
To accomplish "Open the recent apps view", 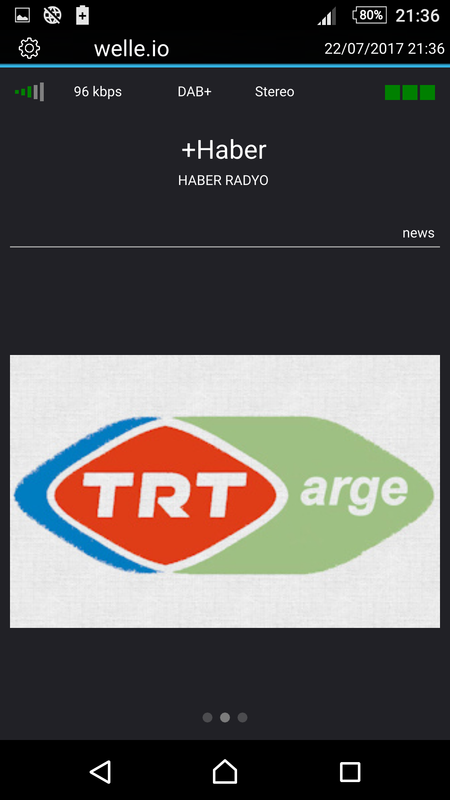I will tap(350, 772).
